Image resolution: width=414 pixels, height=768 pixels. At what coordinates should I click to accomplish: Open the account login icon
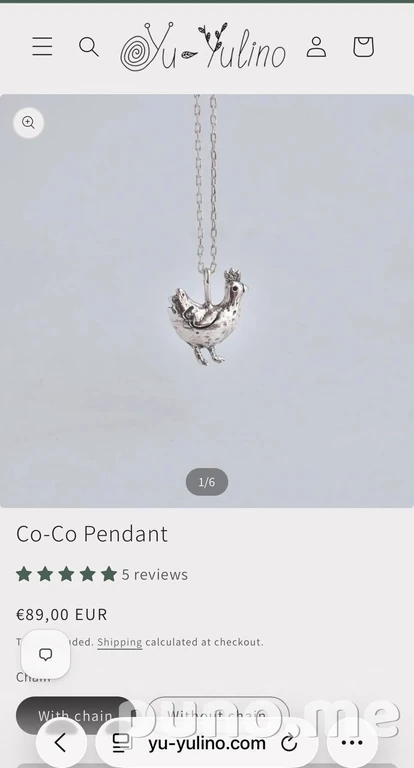pyautogui.click(x=317, y=47)
